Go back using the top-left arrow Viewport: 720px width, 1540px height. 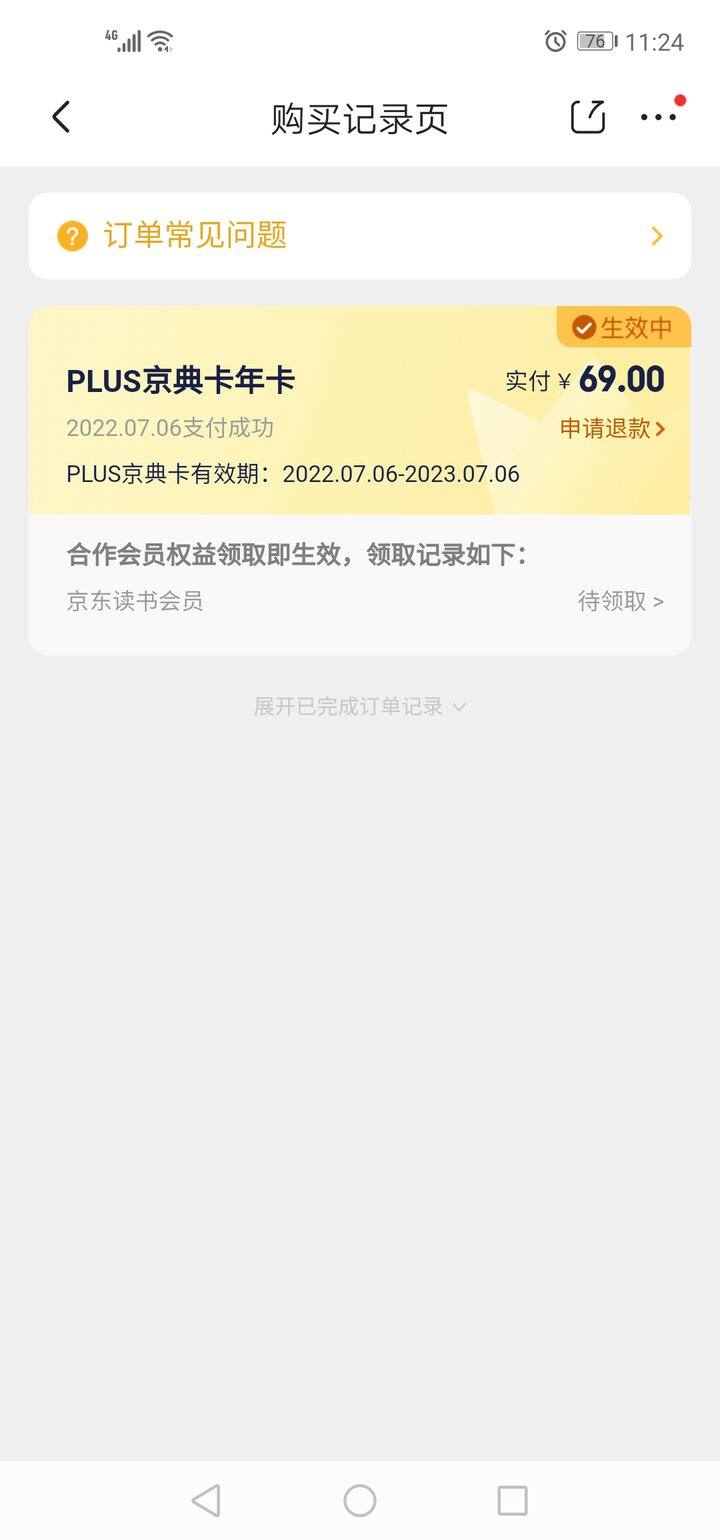(x=61, y=117)
